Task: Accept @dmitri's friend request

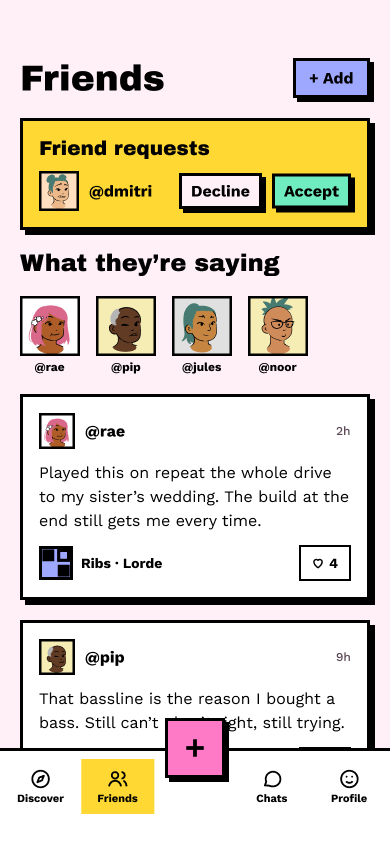Action: pyautogui.click(x=311, y=192)
